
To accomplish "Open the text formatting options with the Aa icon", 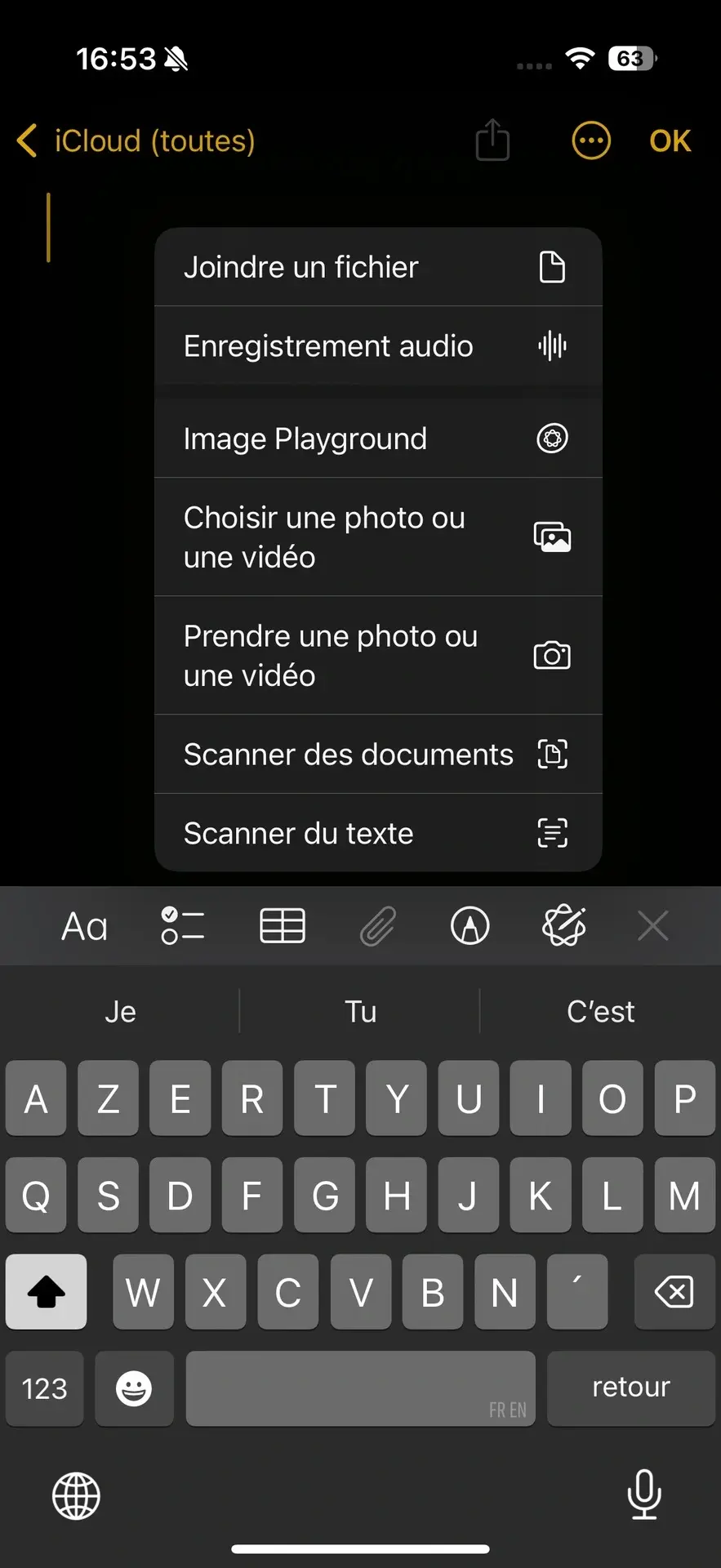I will tap(83, 926).
